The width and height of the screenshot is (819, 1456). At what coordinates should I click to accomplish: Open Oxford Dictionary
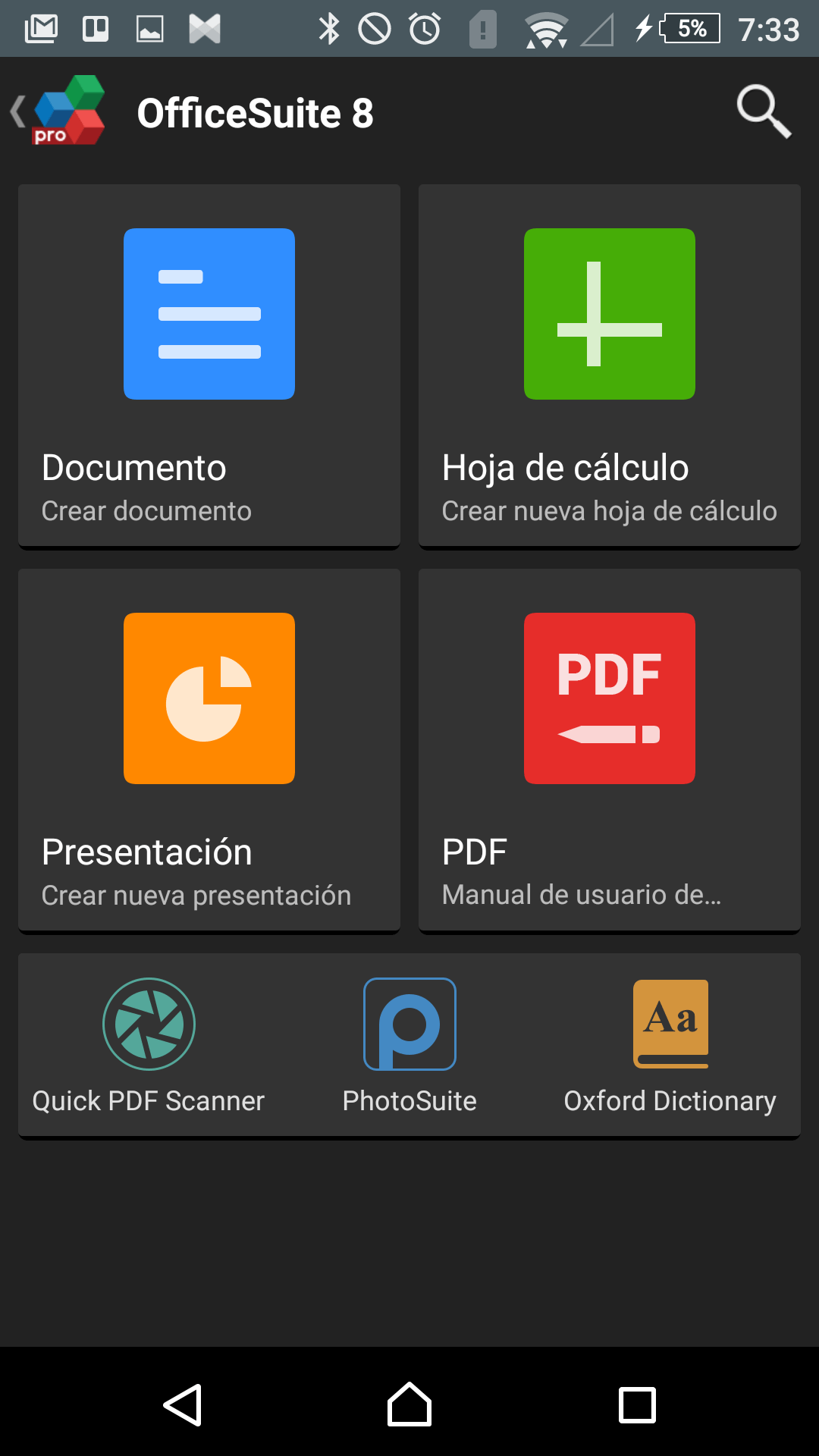670,1046
